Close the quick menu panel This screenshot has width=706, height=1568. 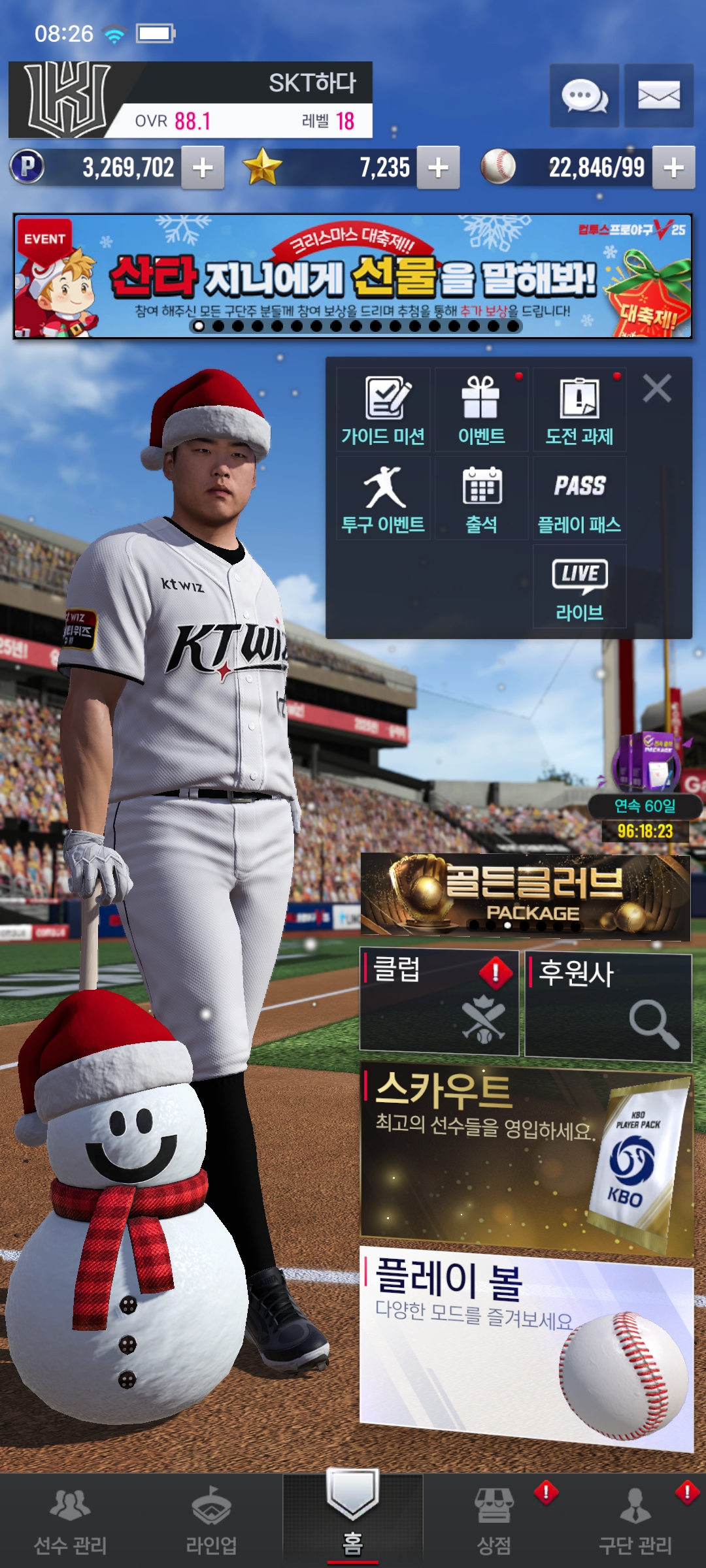(x=657, y=389)
